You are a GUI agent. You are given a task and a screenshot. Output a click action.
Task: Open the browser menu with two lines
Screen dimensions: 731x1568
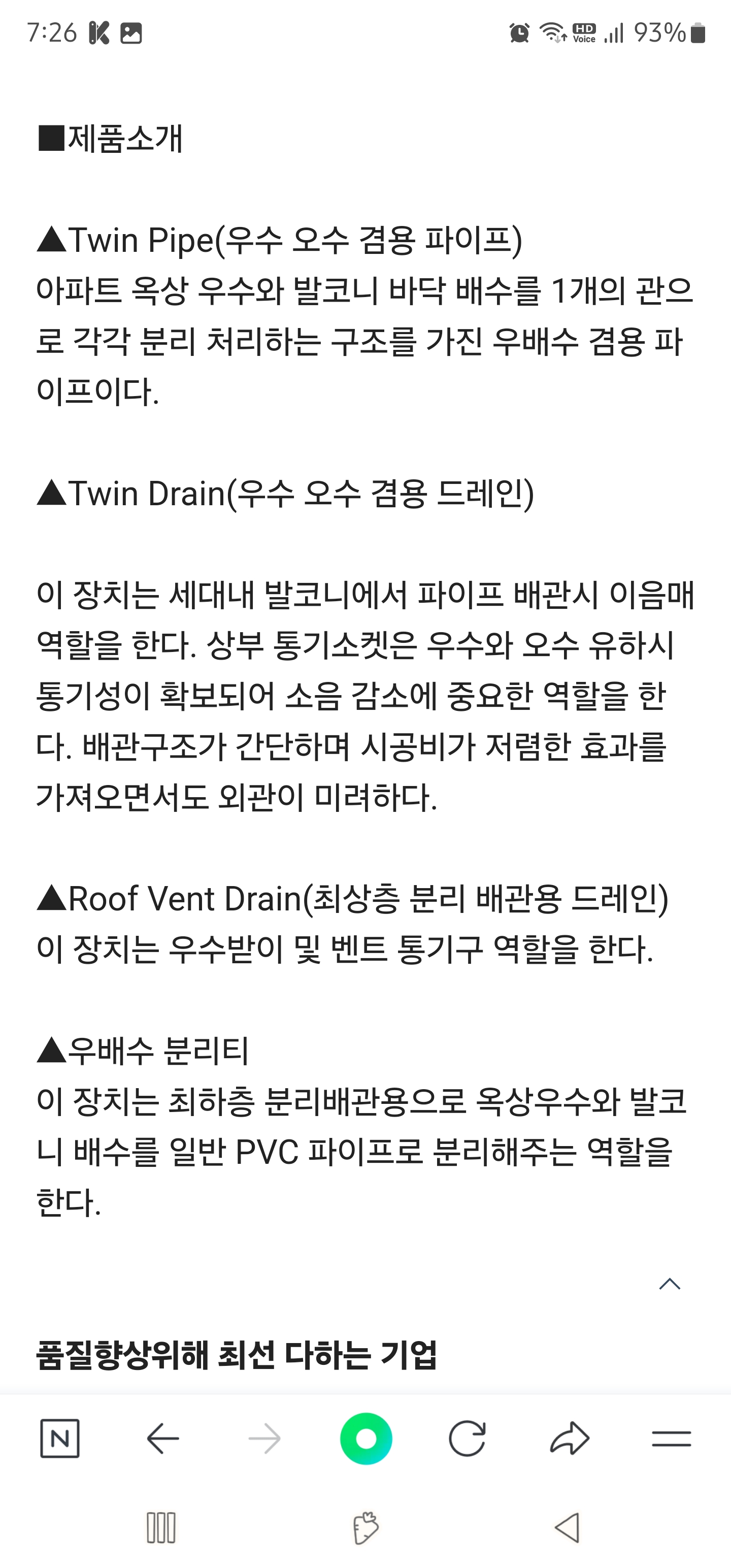tap(671, 1439)
